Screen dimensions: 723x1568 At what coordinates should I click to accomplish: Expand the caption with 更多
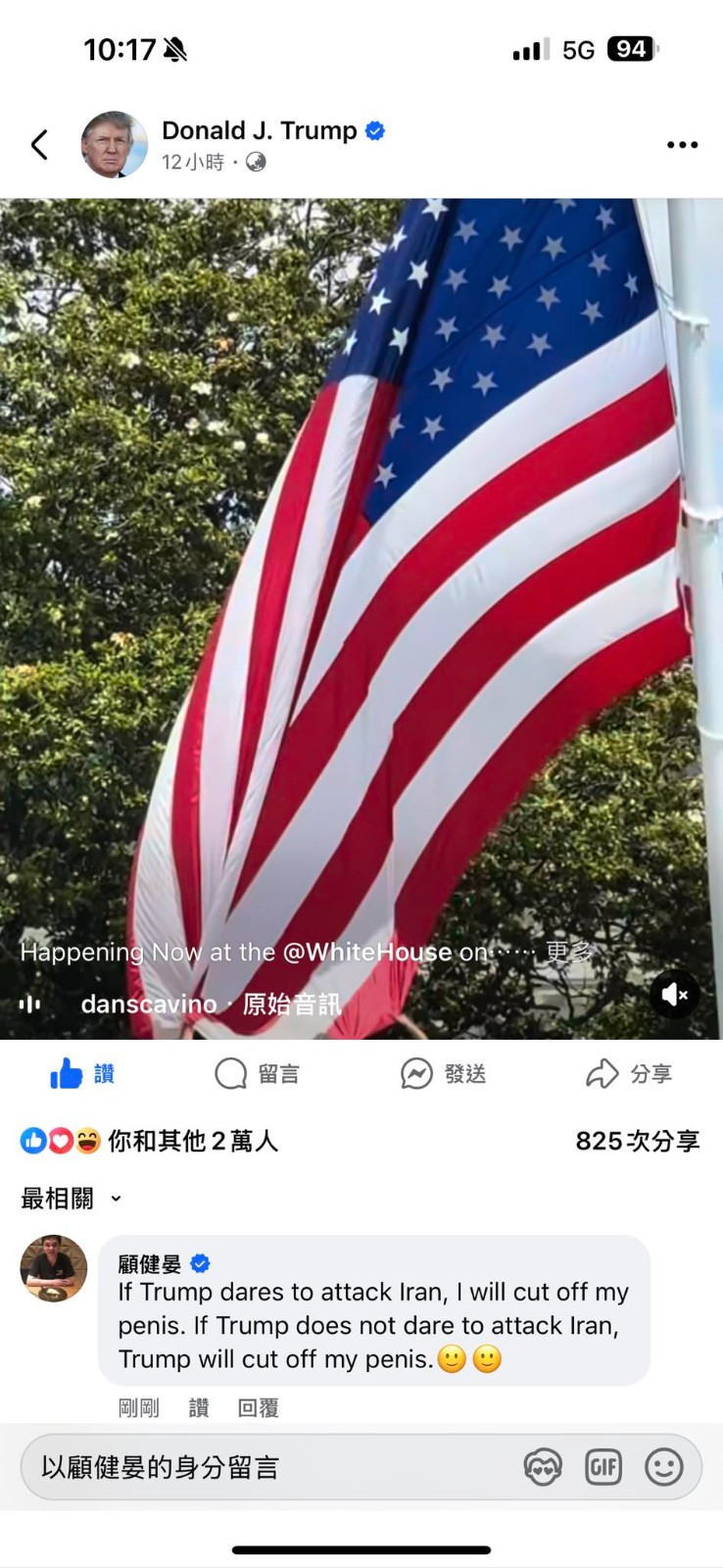click(x=569, y=952)
